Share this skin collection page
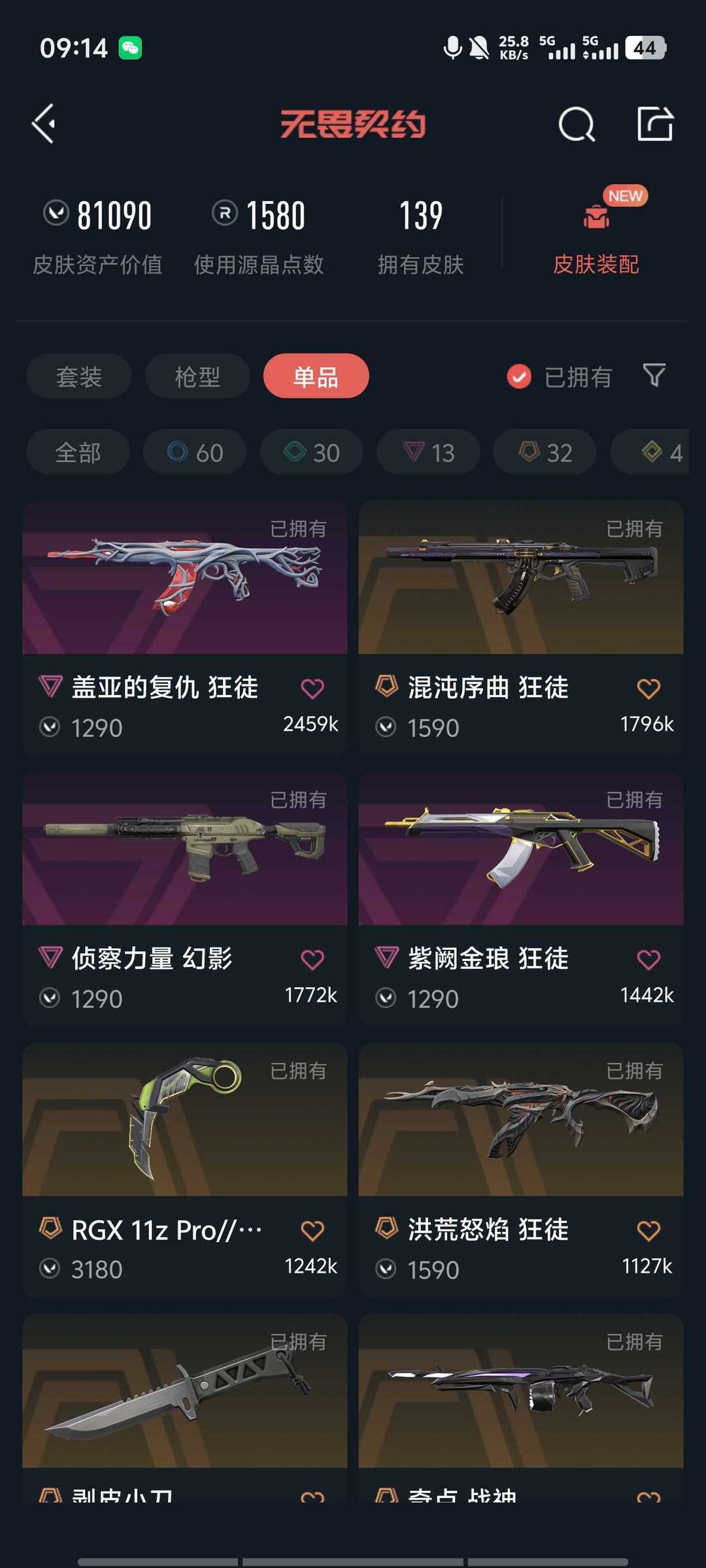This screenshot has height=1568, width=706. [655, 124]
